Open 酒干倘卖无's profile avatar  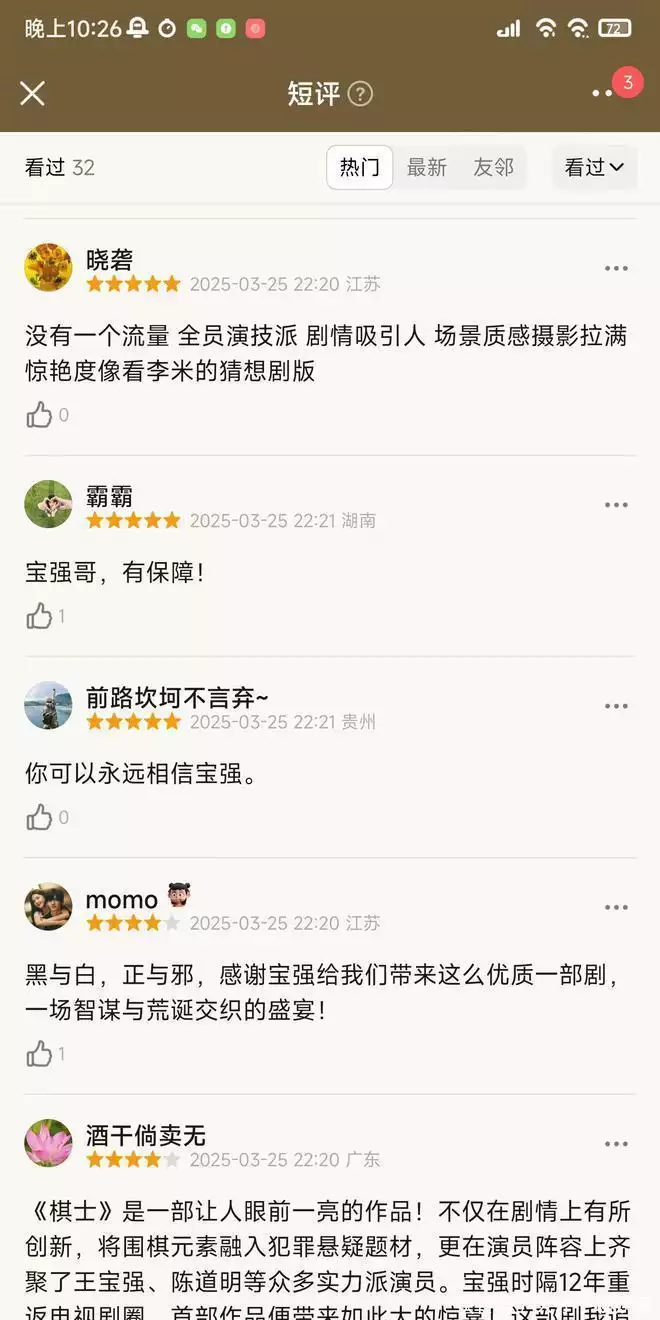[x=48, y=1144]
